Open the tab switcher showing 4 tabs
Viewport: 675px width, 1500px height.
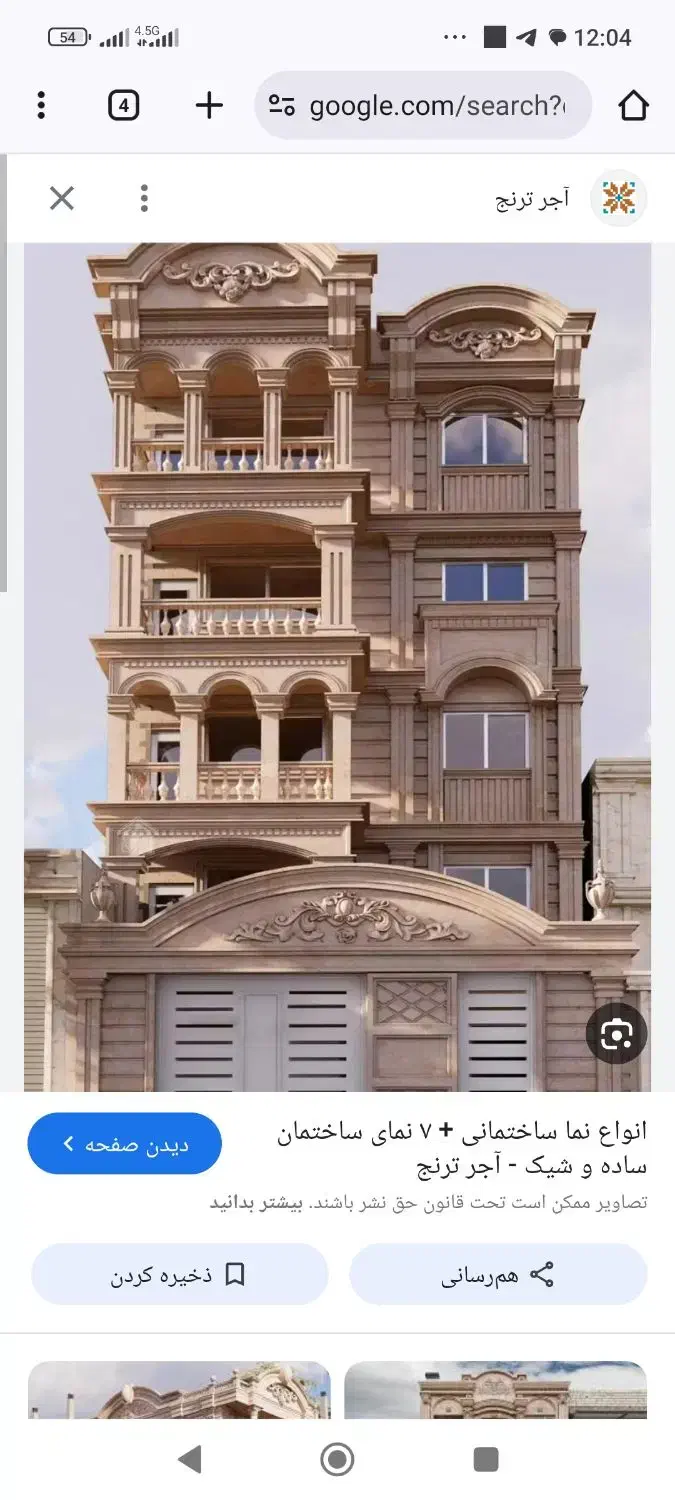(123, 105)
